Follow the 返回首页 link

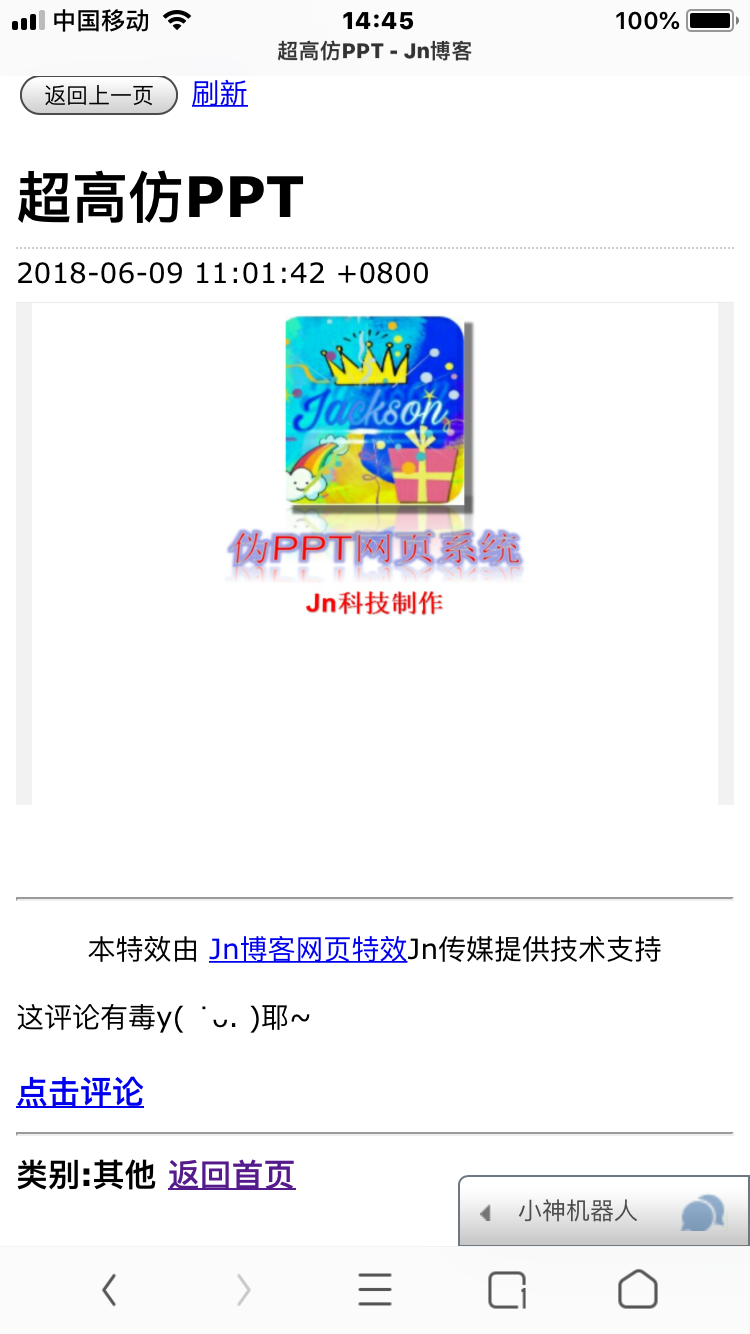232,1174
